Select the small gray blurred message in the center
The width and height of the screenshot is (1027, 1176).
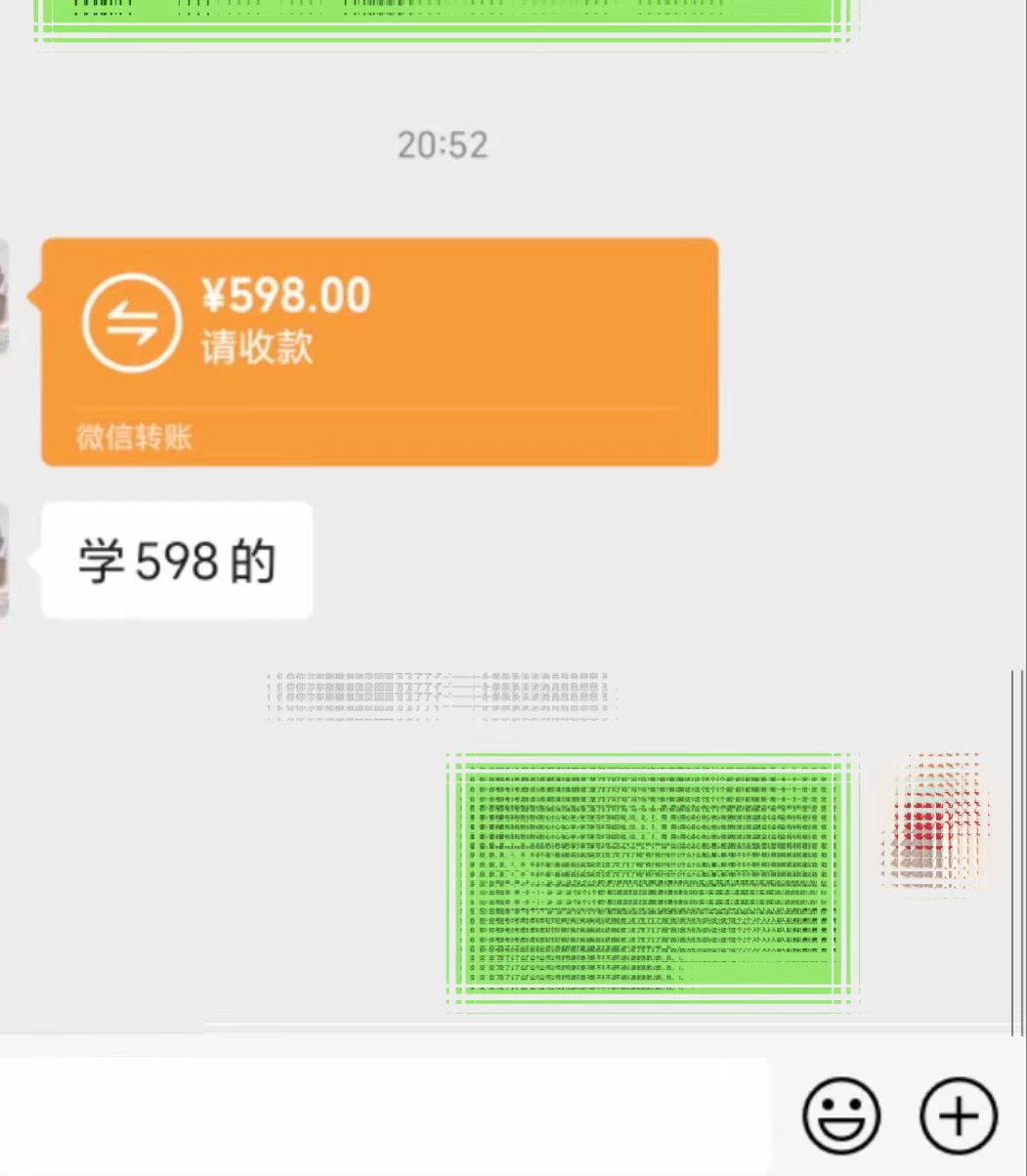(x=441, y=693)
